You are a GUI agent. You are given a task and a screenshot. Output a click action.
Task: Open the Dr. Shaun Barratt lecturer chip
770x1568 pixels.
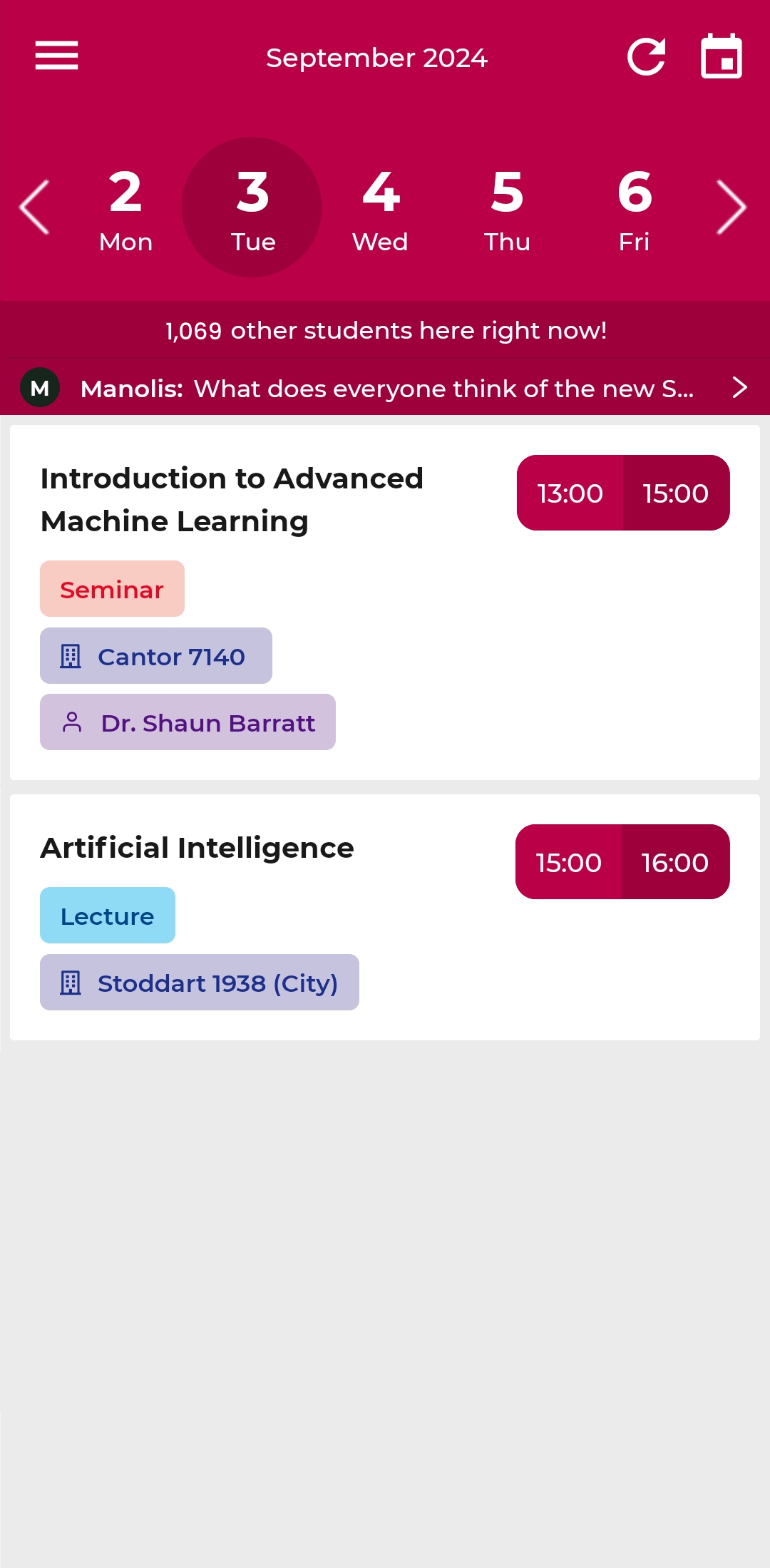188,722
